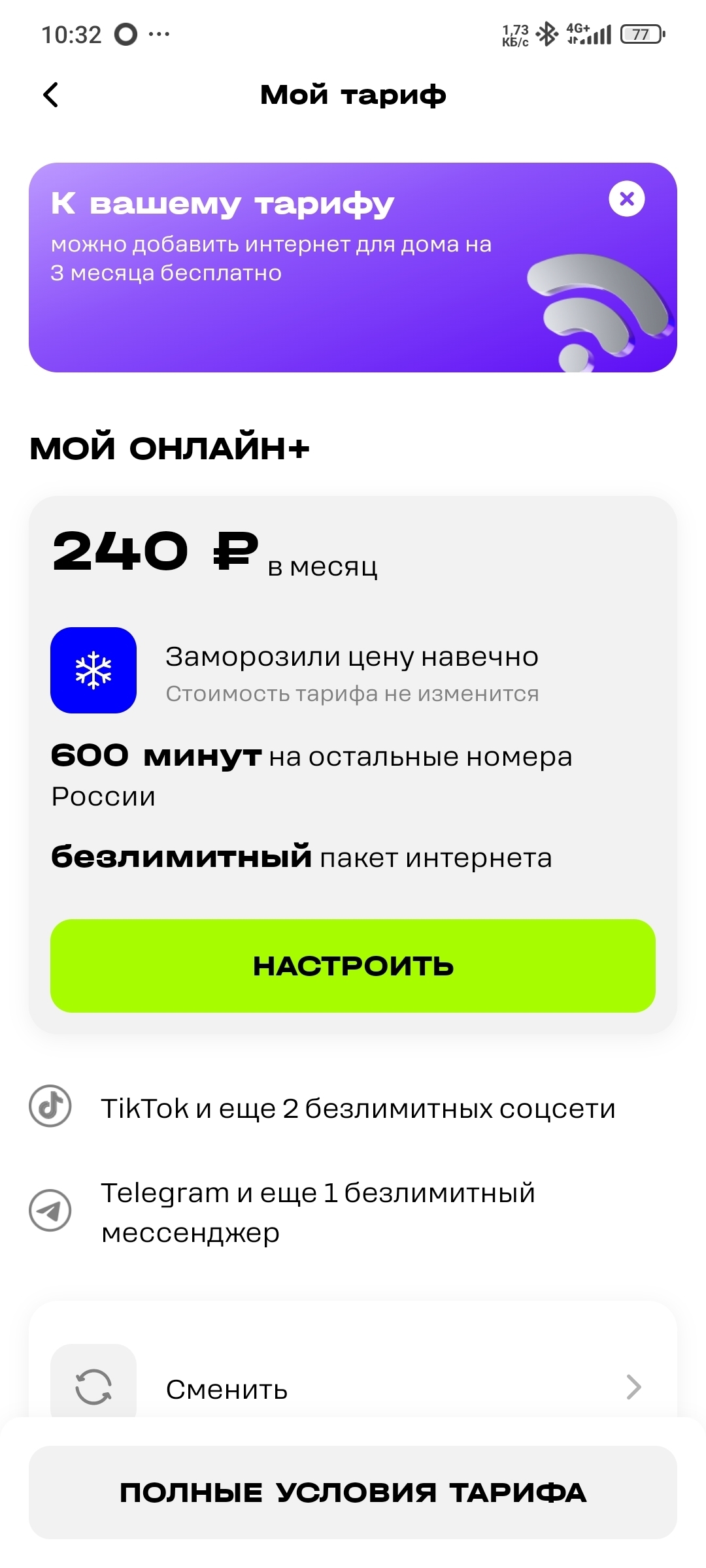Dismiss the home internet promo banner
The image size is (706, 1568).
coord(626,199)
